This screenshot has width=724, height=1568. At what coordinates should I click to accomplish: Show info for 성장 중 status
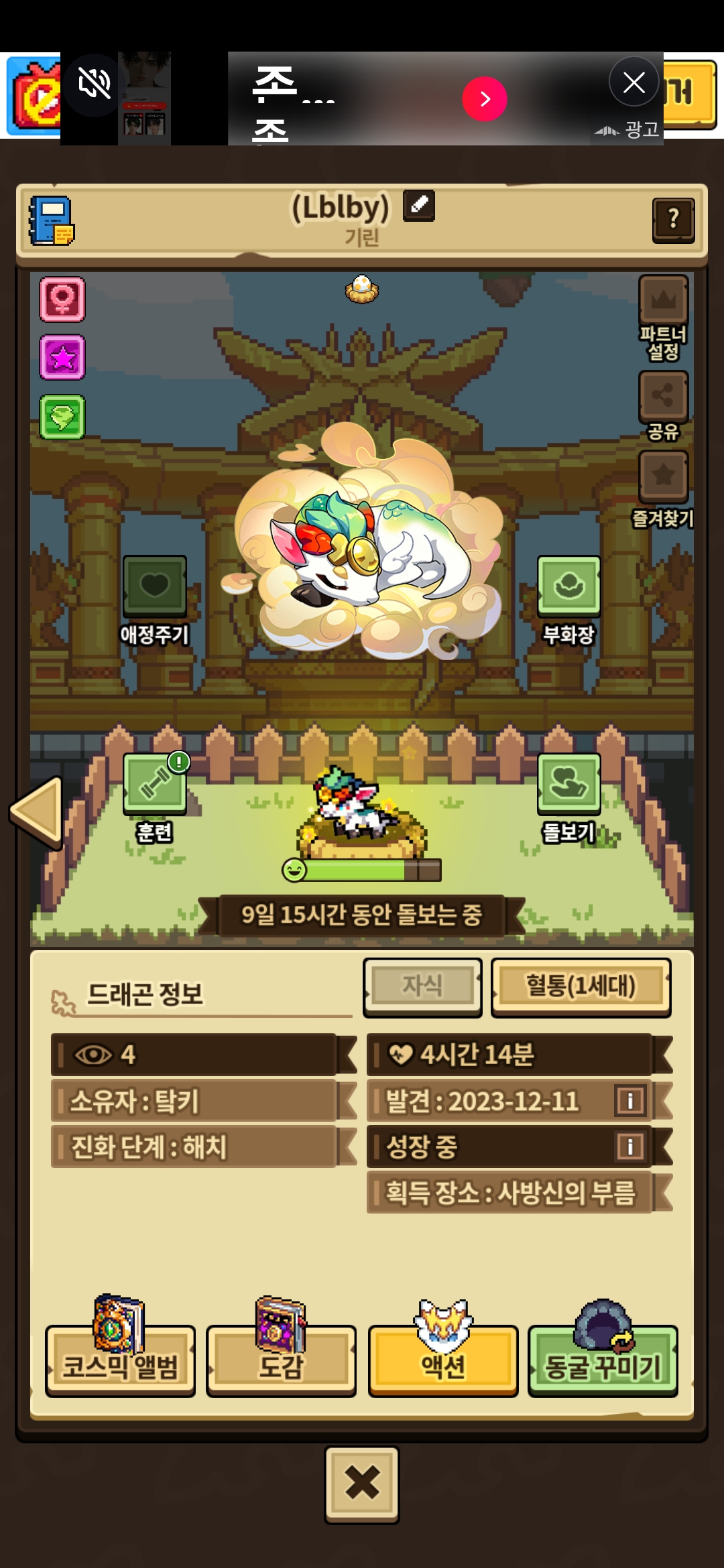click(629, 1146)
